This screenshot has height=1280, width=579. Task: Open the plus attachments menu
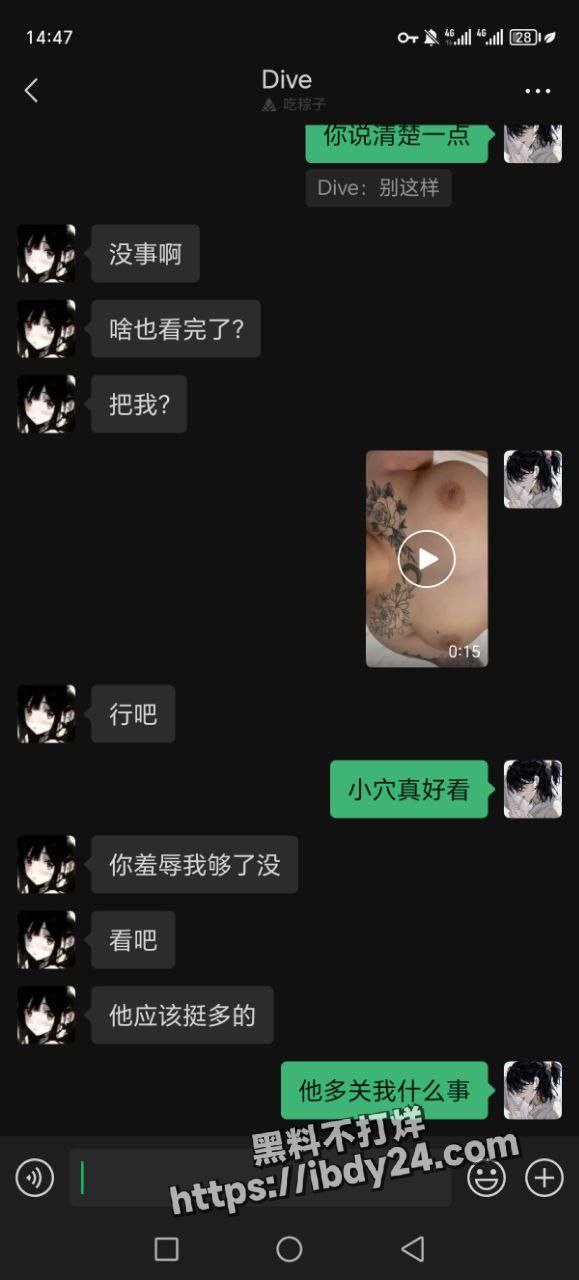pyautogui.click(x=544, y=1178)
